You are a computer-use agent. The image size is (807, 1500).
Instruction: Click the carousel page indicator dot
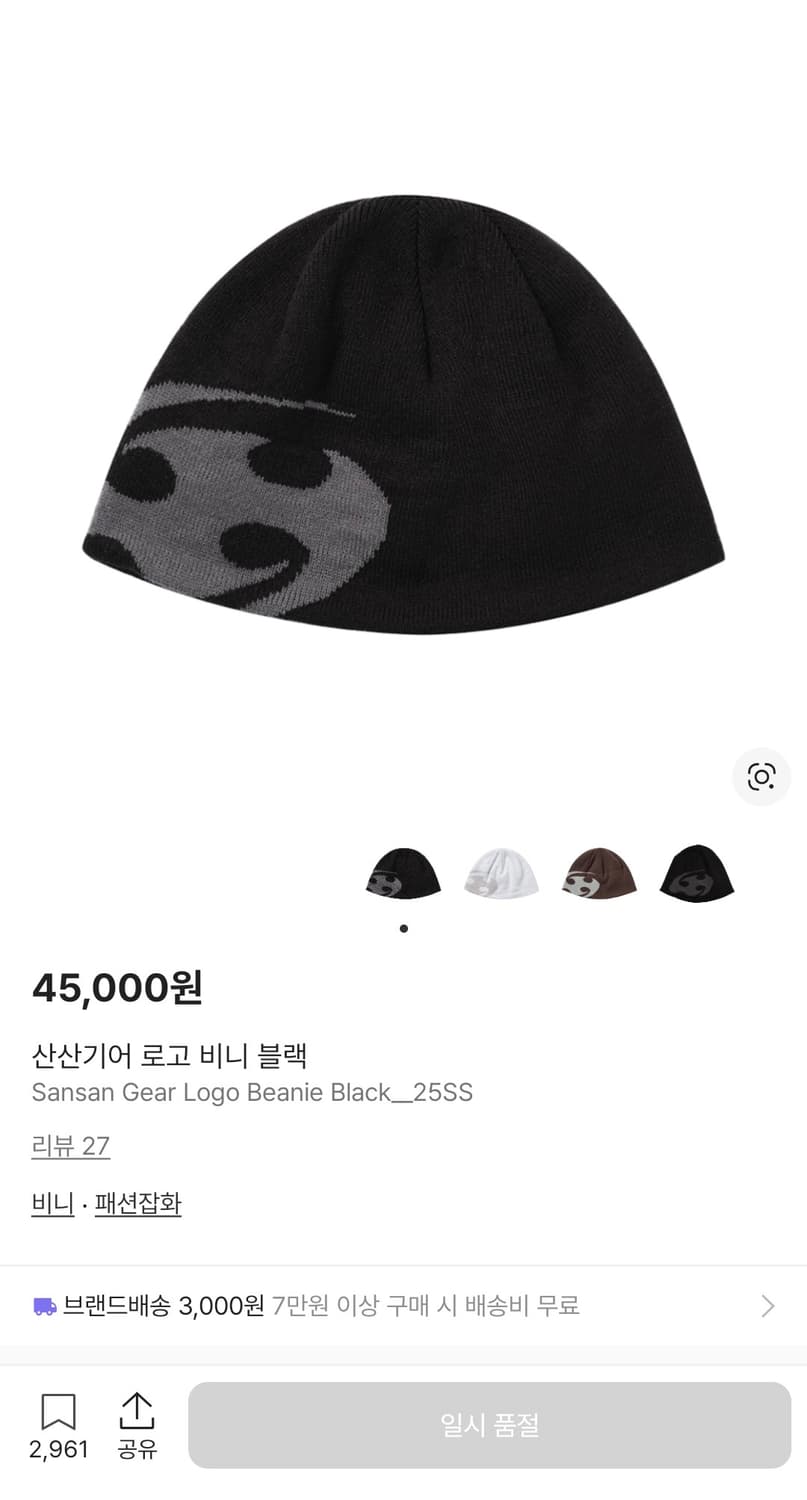(x=404, y=927)
